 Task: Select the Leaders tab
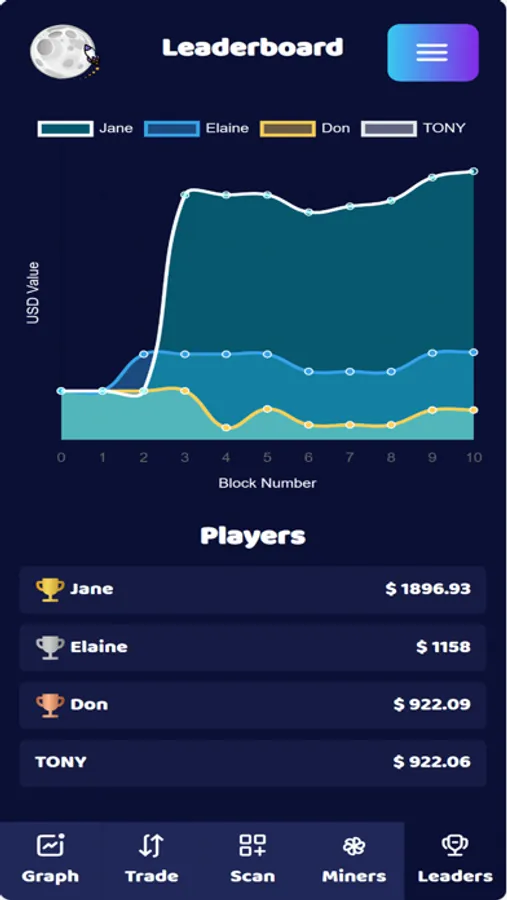point(455,859)
